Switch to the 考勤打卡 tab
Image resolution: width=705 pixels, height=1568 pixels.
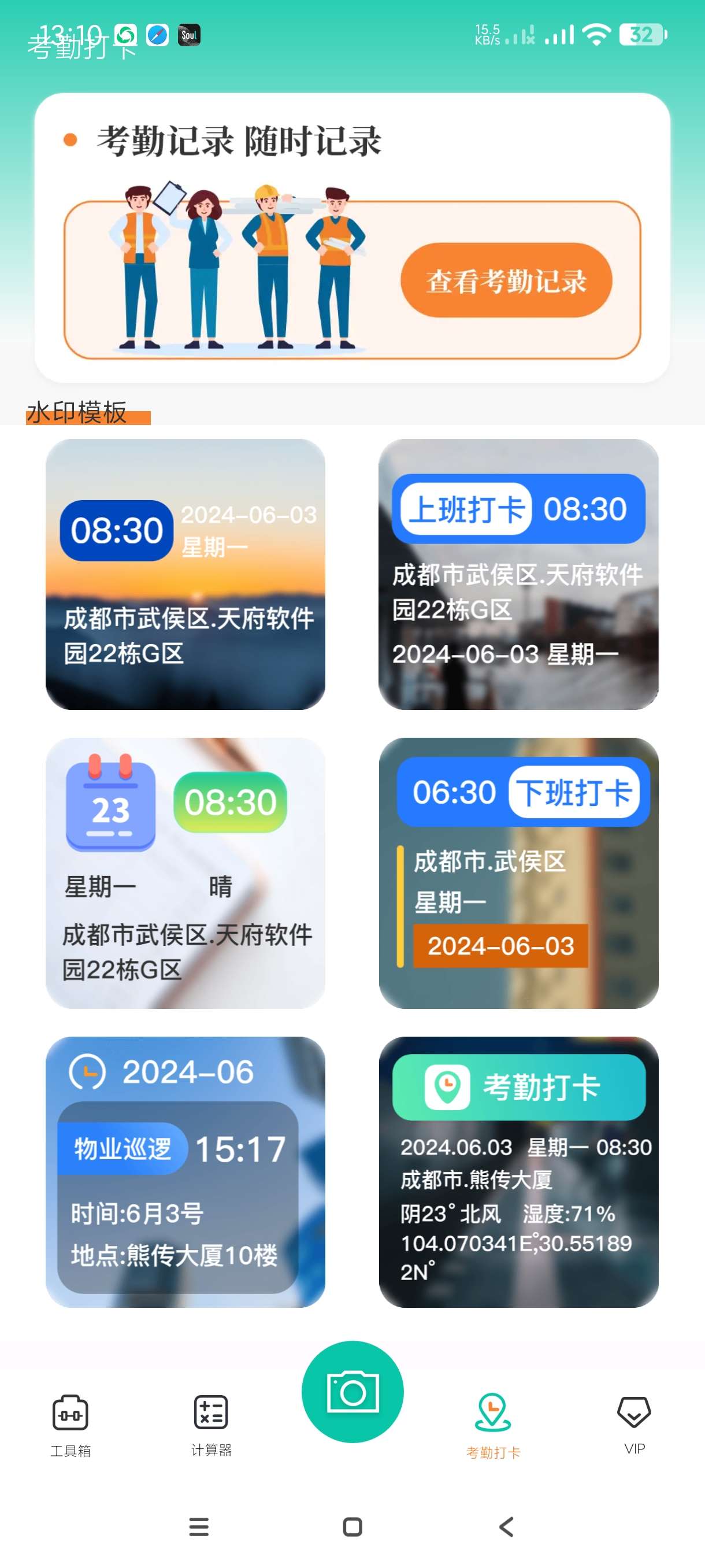pyautogui.click(x=493, y=1425)
